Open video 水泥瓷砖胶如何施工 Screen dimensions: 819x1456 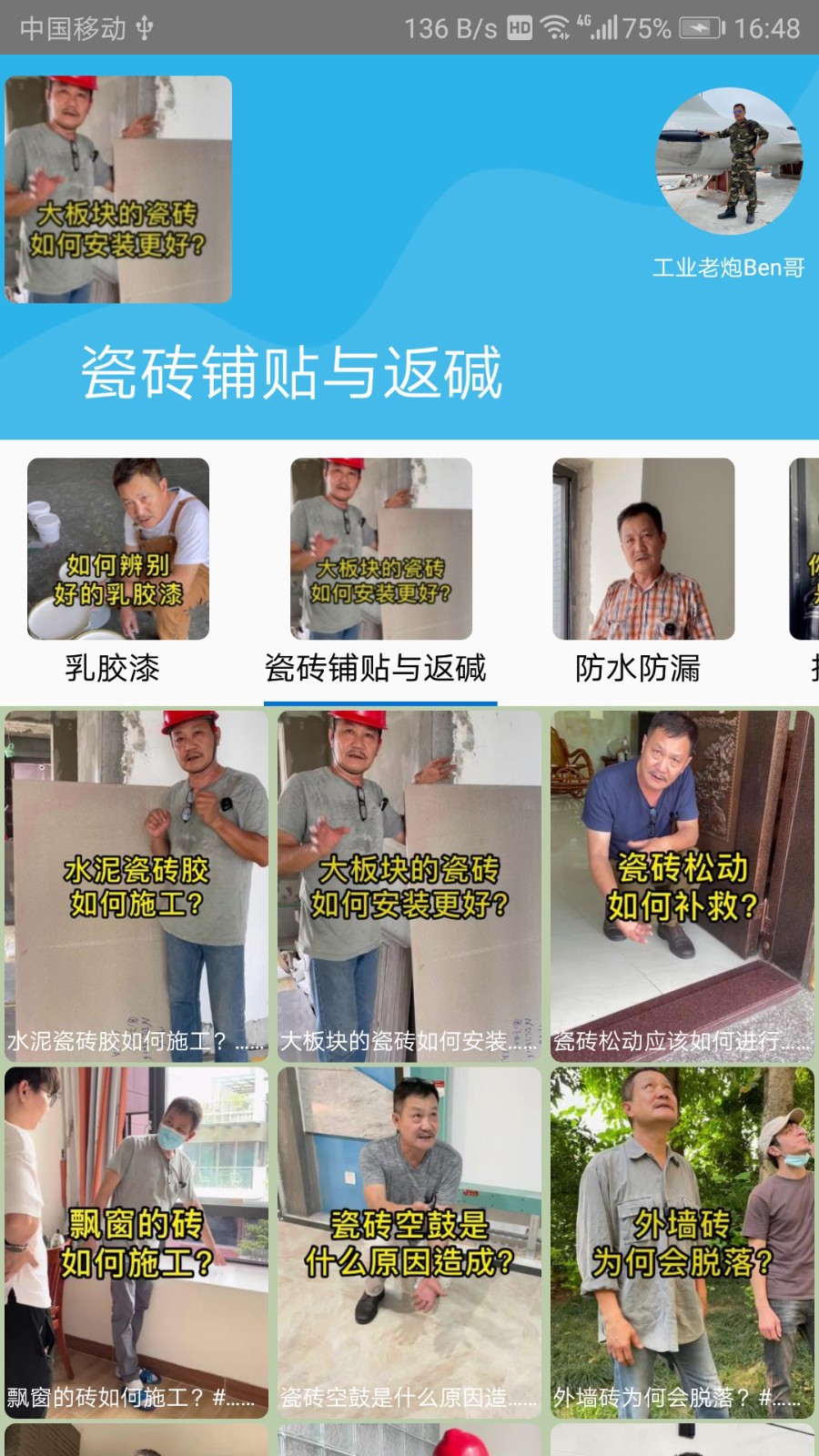click(x=136, y=883)
